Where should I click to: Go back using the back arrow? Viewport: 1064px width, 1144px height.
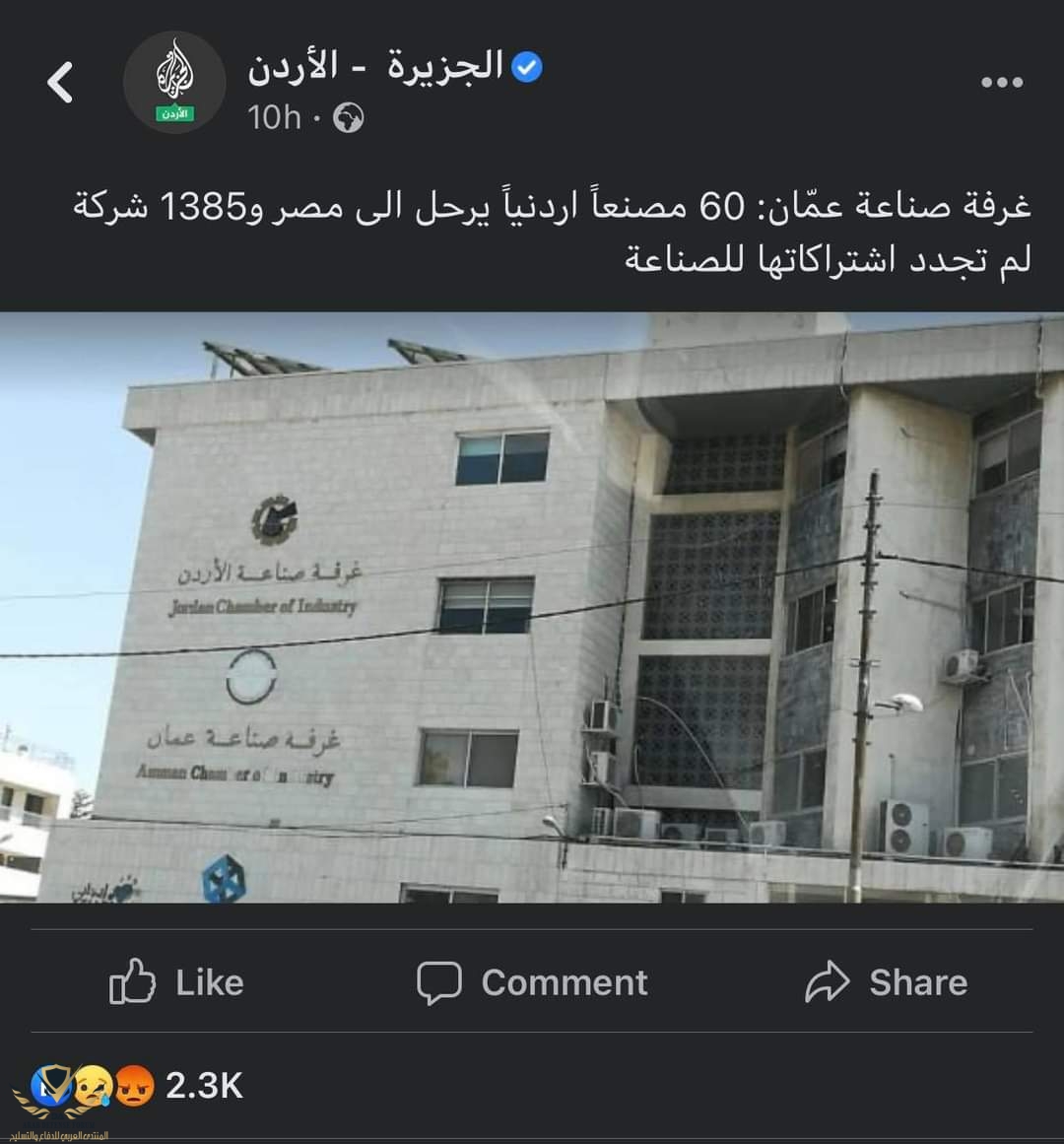[x=61, y=83]
